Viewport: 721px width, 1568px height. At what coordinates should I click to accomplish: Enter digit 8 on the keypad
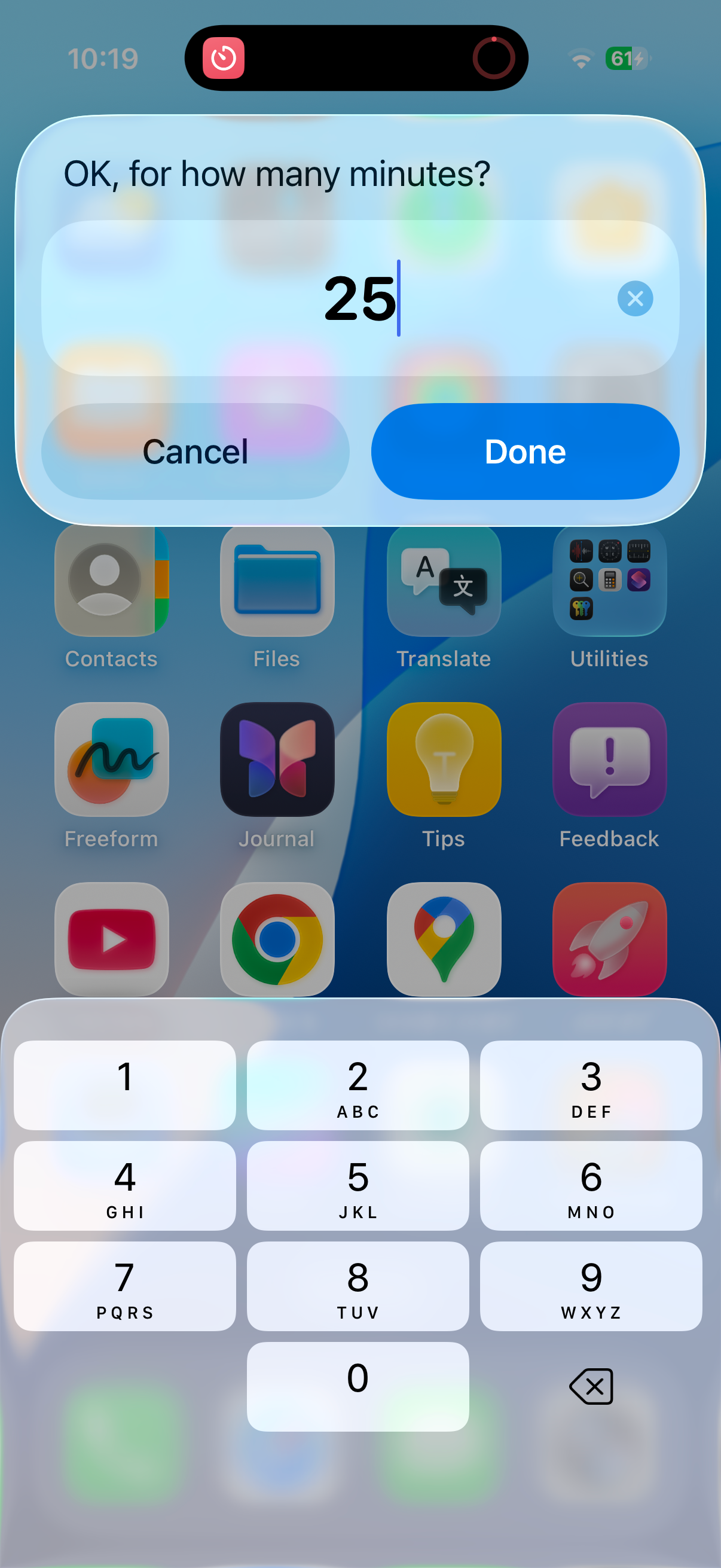[x=358, y=1286]
